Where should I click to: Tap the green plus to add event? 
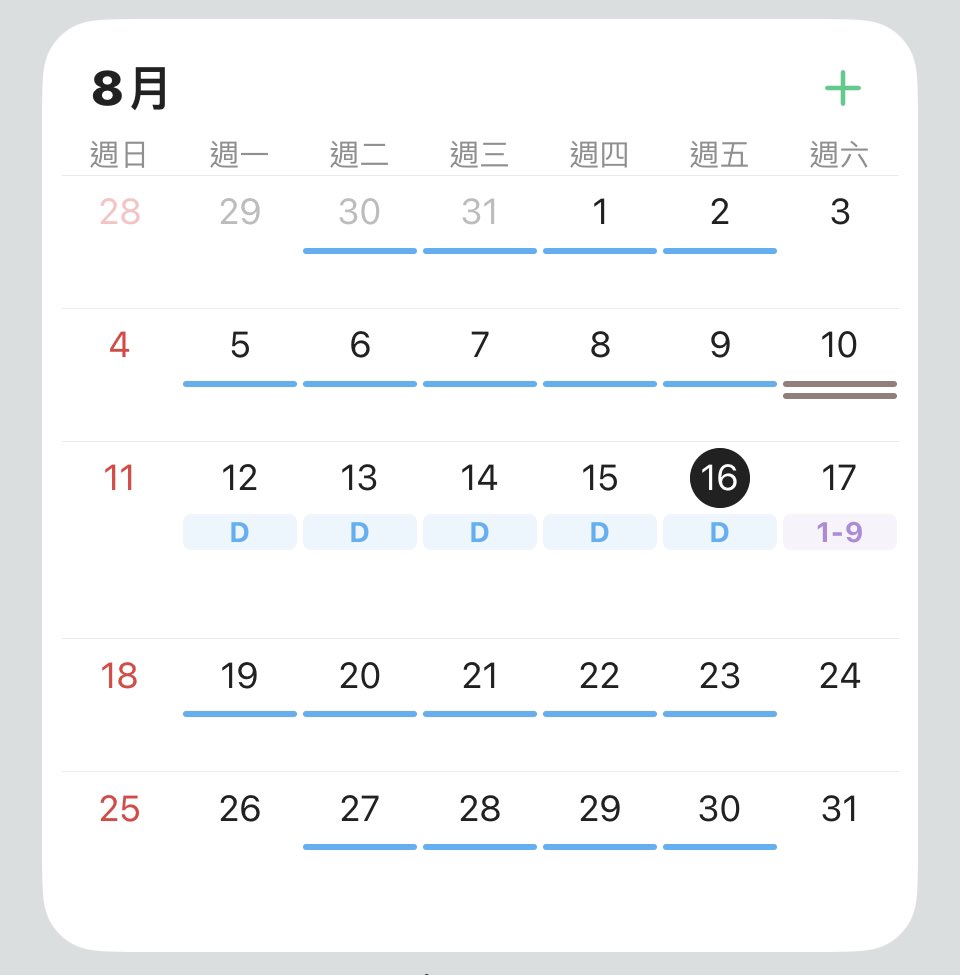pos(842,88)
